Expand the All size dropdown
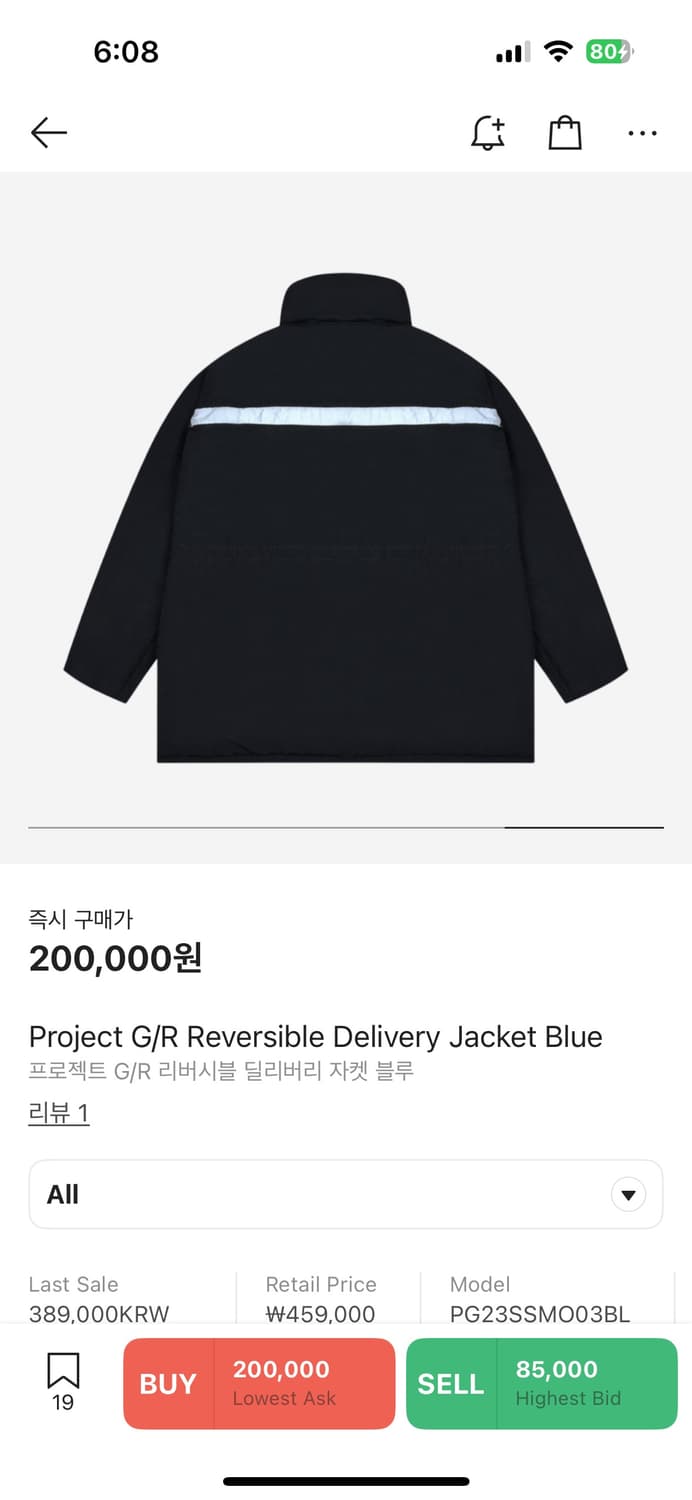The width and height of the screenshot is (692, 1500). pos(346,1194)
